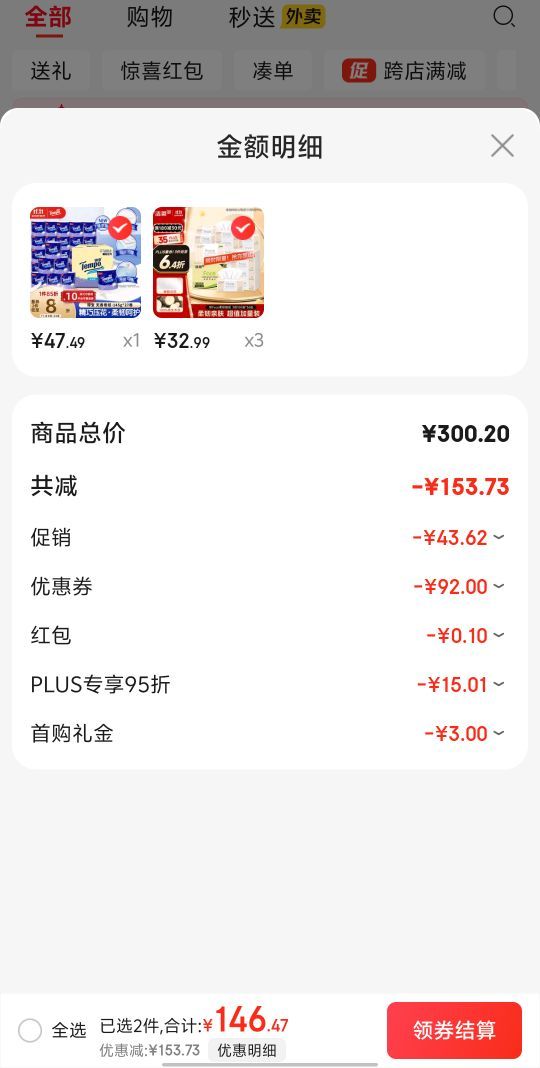This screenshot has height=1068, width=540.
Task: Toggle the 全选 select-all checkbox
Action: [x=30, y=1030]
